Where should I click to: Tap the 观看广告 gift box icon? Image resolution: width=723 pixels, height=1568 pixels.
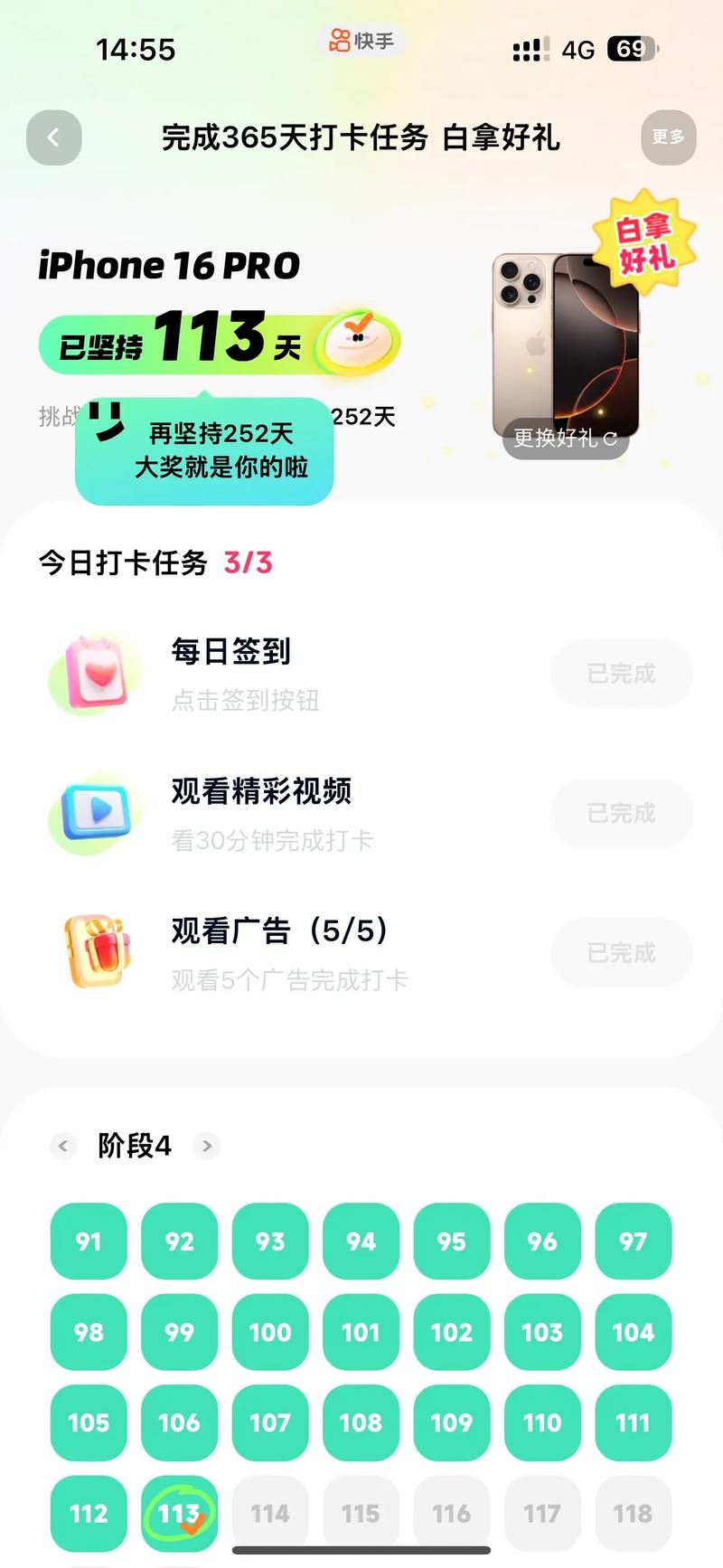pyautogui.click(x=95, y=952)
